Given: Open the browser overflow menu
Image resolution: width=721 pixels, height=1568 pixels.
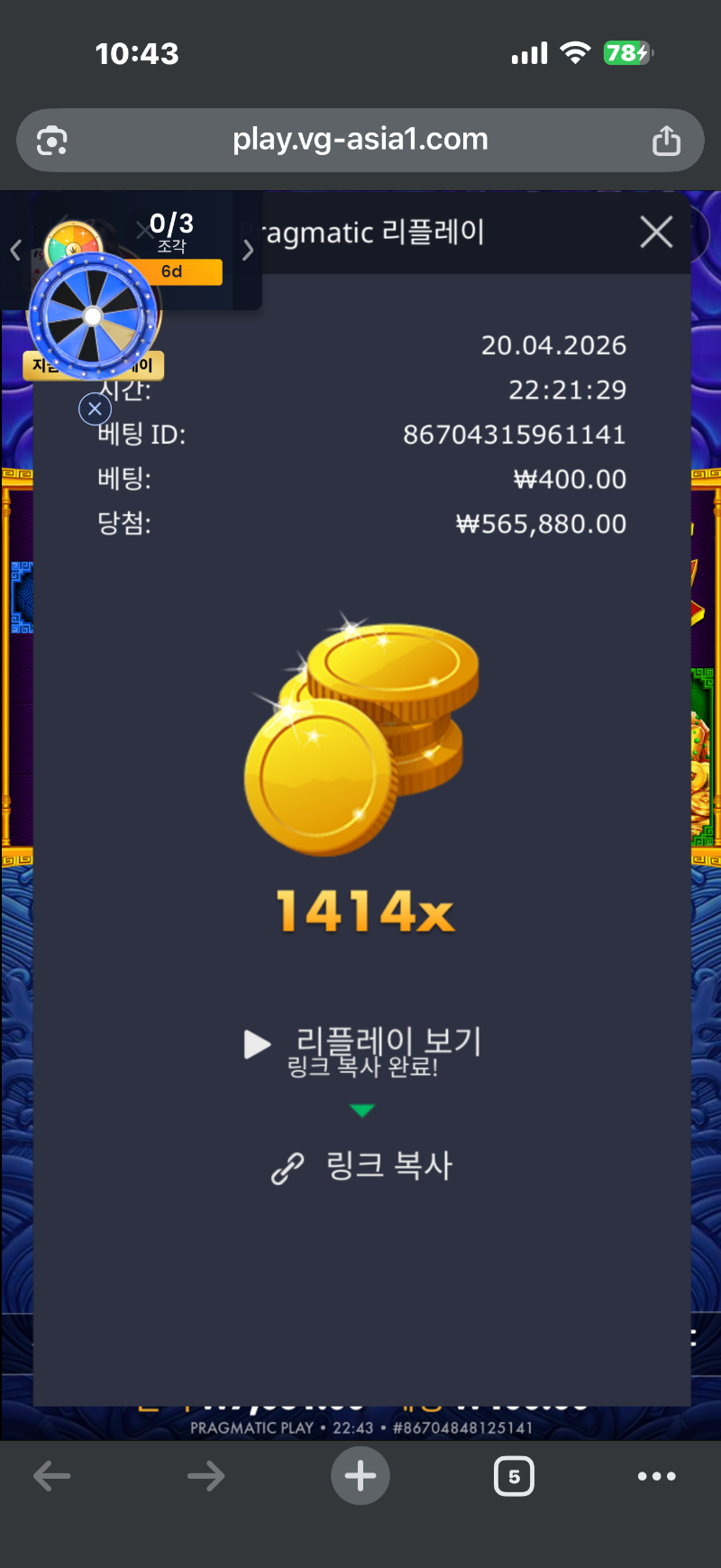Looking at the screenshot, I should pyautogui.click(x=656, y=1476).
